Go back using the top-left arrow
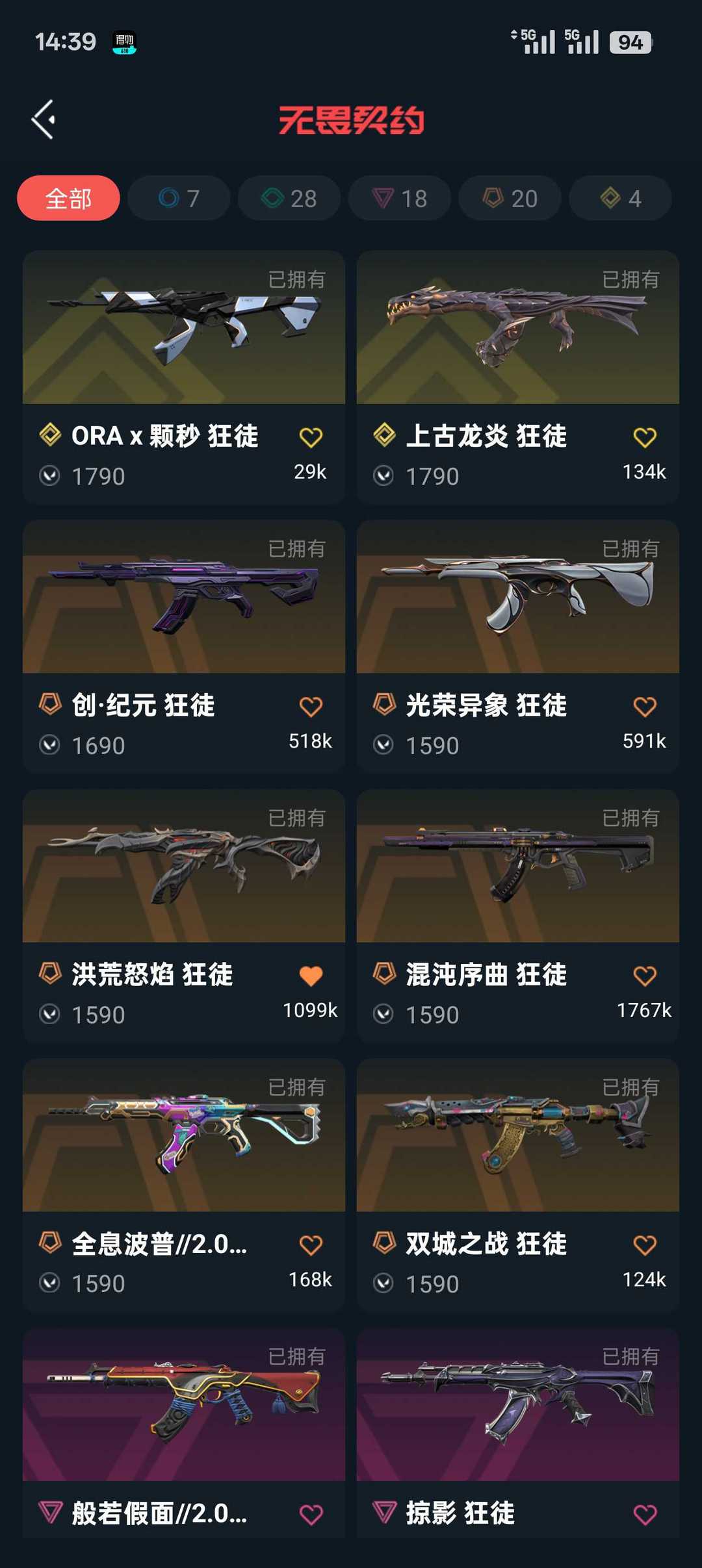The height and width of the screenshot is (1568, 702). coord(44,120)
